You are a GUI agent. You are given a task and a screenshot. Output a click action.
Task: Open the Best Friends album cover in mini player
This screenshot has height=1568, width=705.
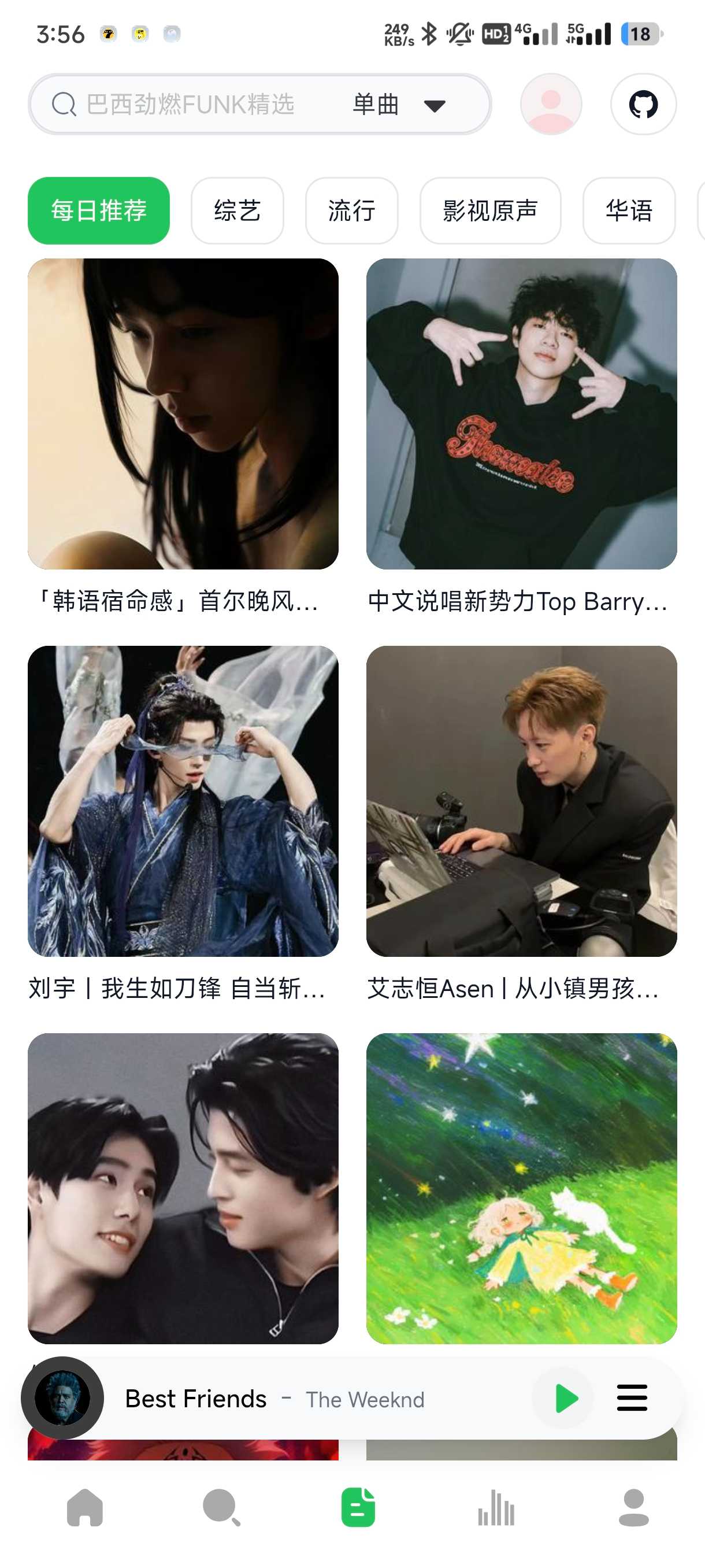62,1398
